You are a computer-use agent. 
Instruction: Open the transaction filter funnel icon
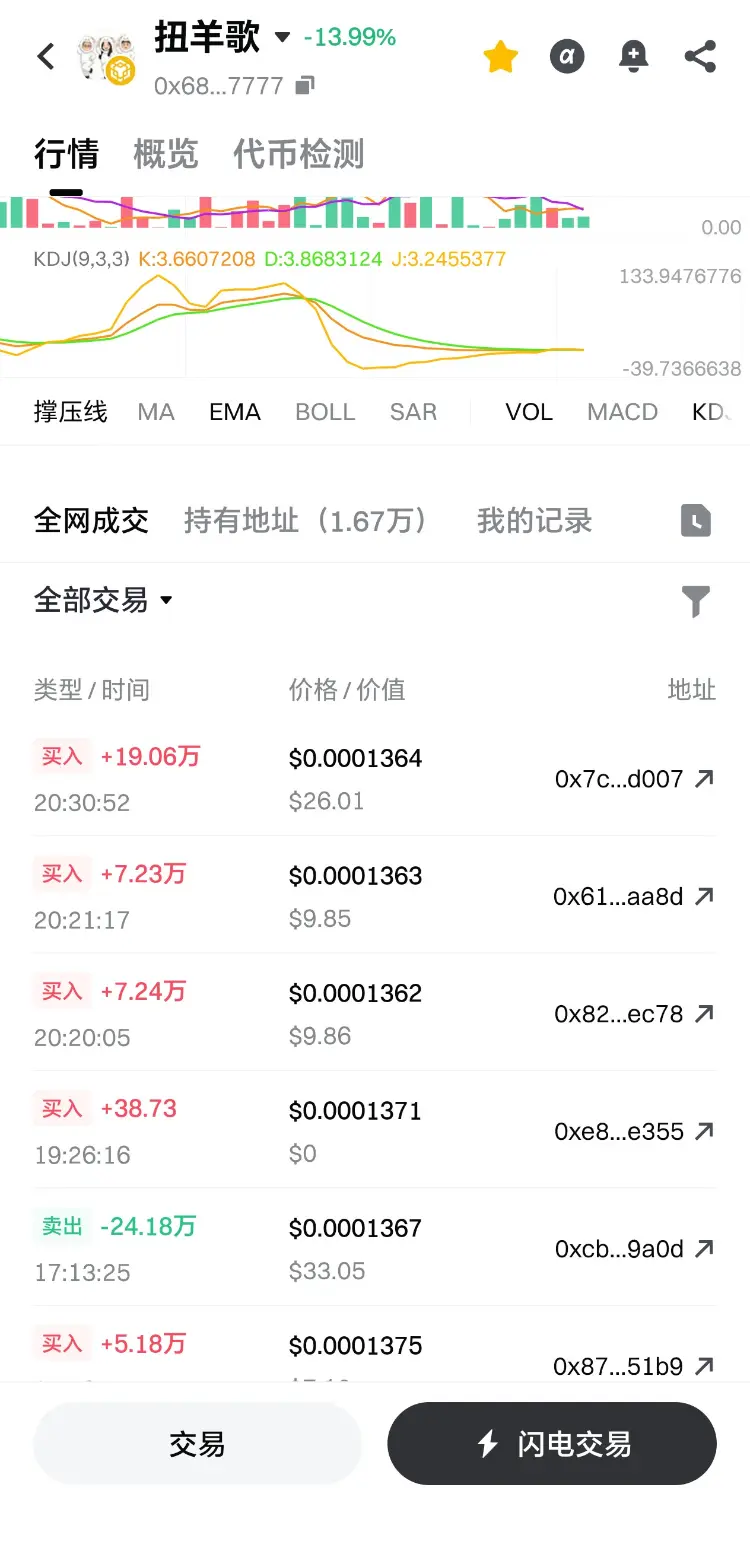point(696,601)
